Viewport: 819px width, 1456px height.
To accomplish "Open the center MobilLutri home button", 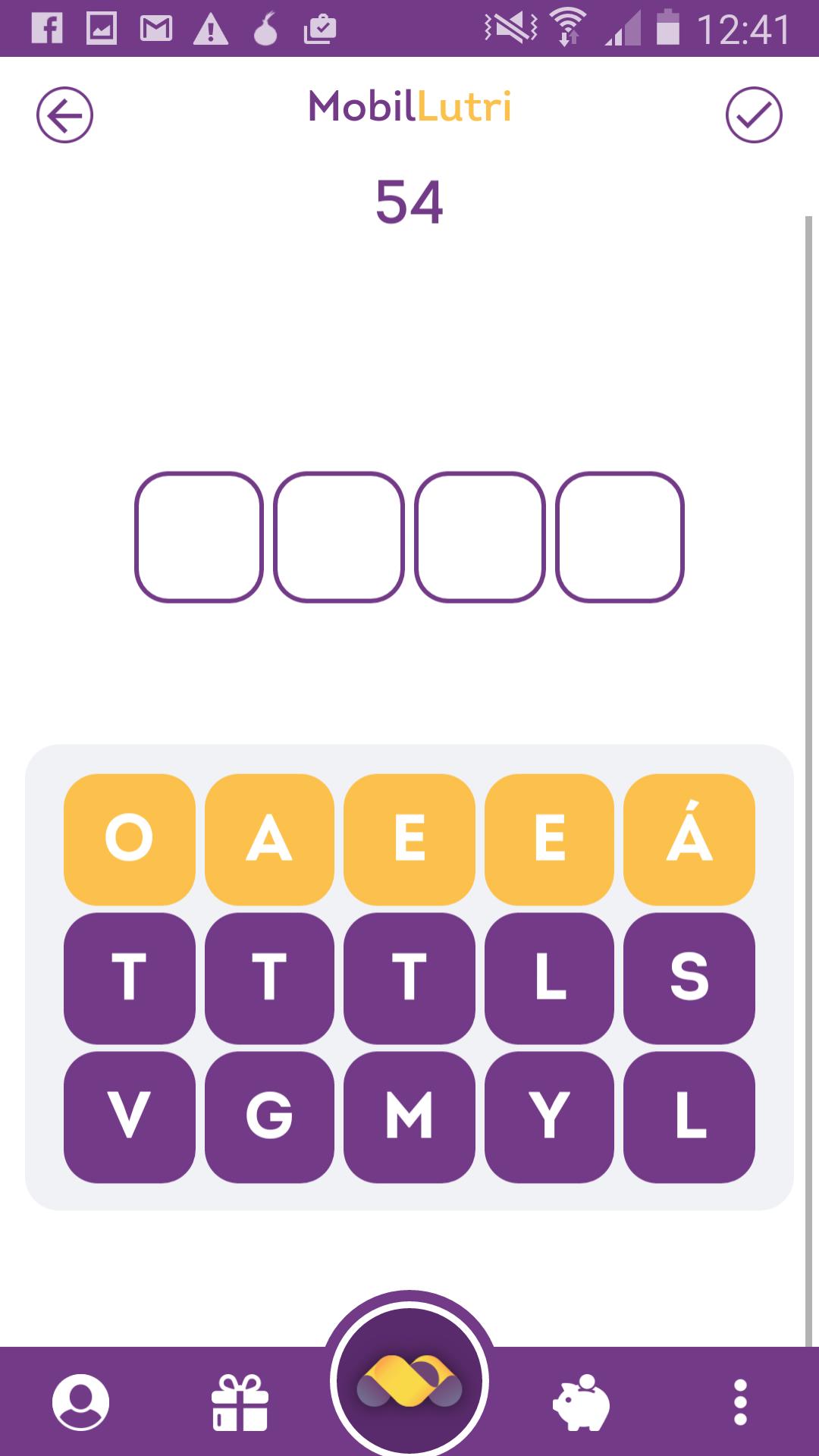I will click(x=409, y=1382).
